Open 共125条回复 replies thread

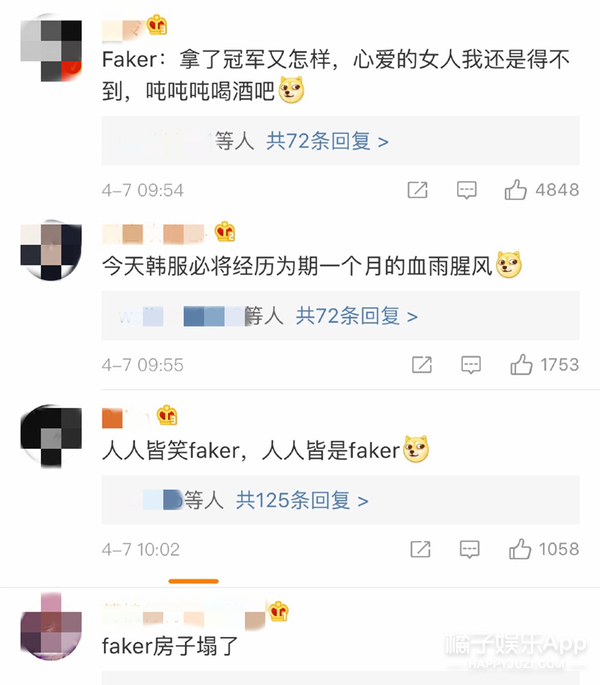coord(302,500)
